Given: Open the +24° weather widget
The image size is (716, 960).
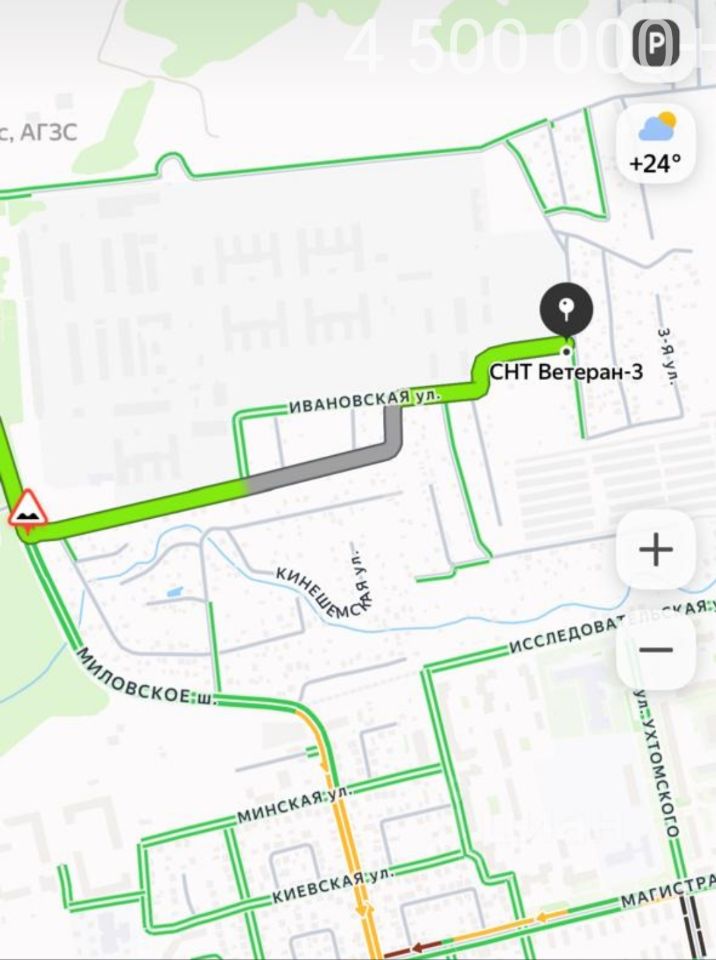Looking at the screenshot, I should coord(656,142).
